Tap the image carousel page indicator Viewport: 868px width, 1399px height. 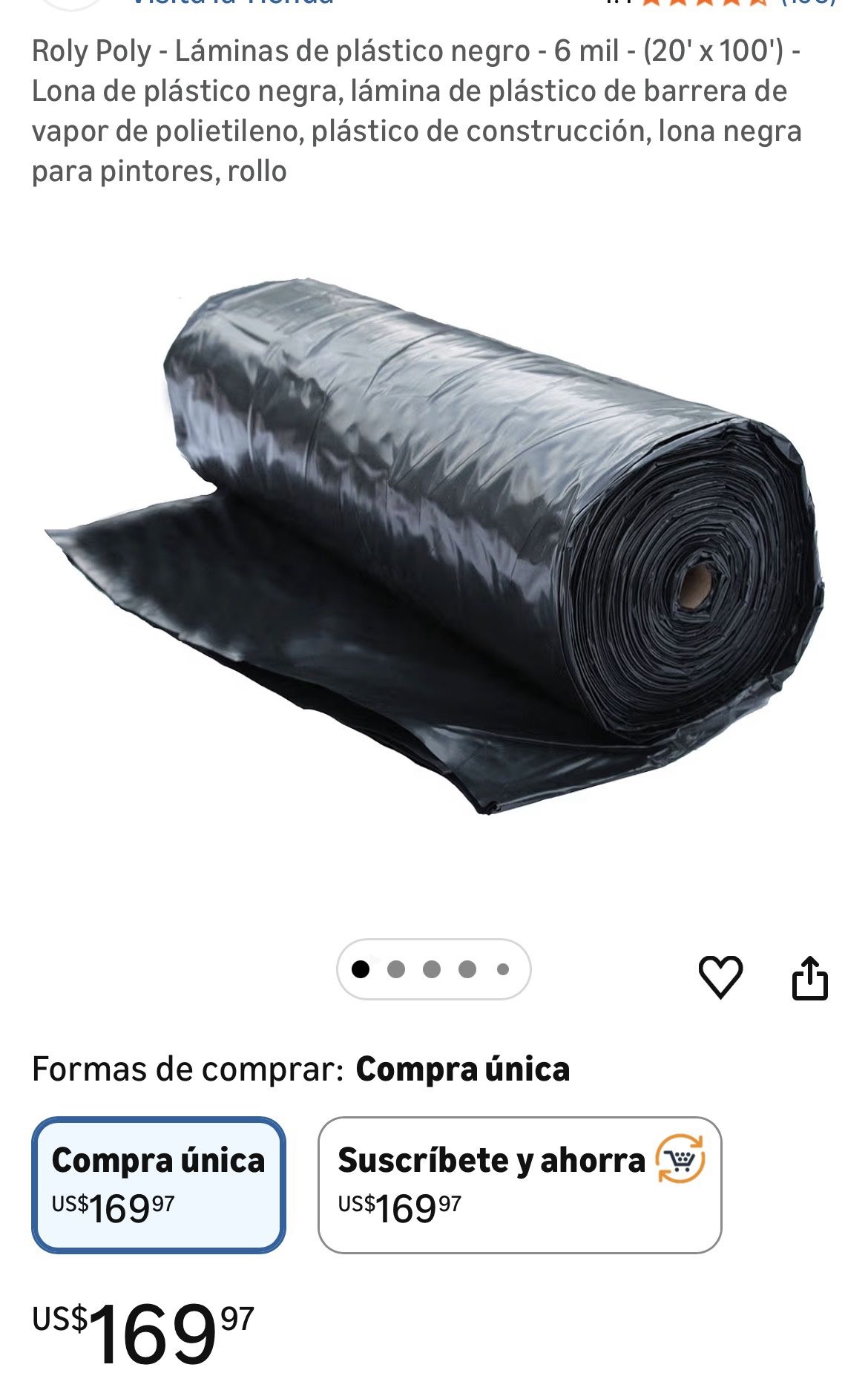(x=433, y=969)
